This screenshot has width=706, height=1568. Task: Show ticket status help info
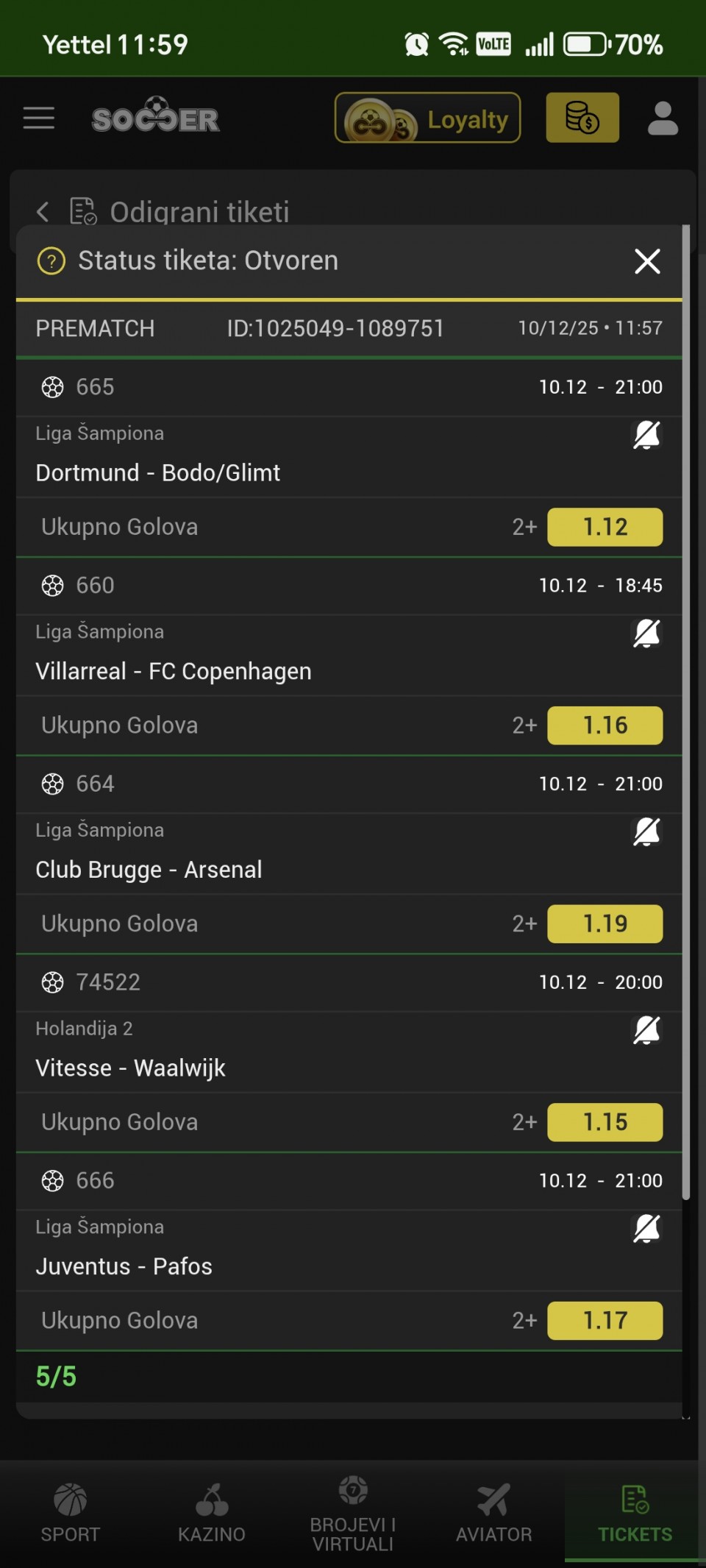tap(51, 261)
